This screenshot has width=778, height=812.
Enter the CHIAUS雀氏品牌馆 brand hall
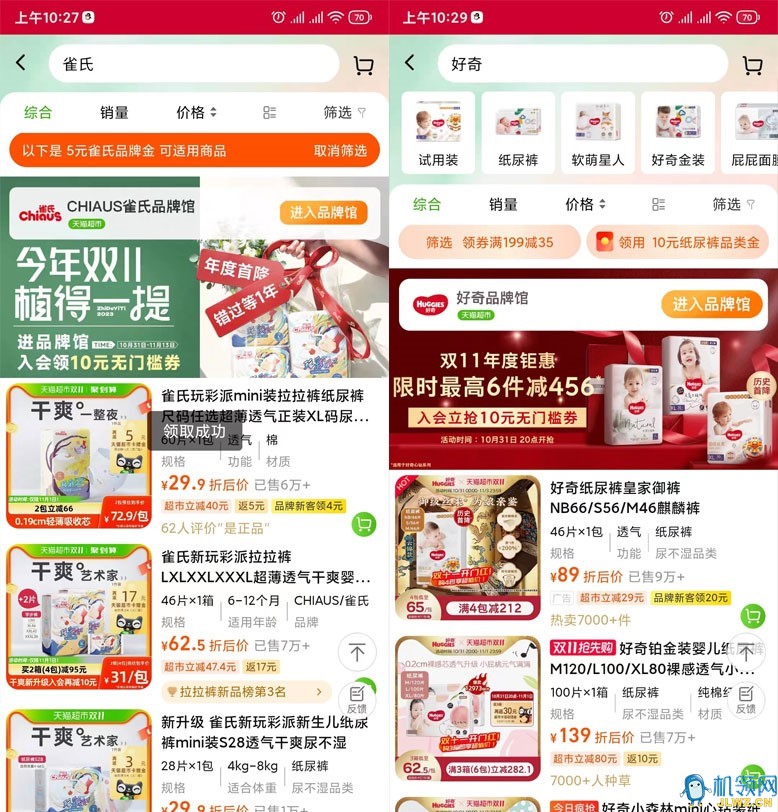329,212
